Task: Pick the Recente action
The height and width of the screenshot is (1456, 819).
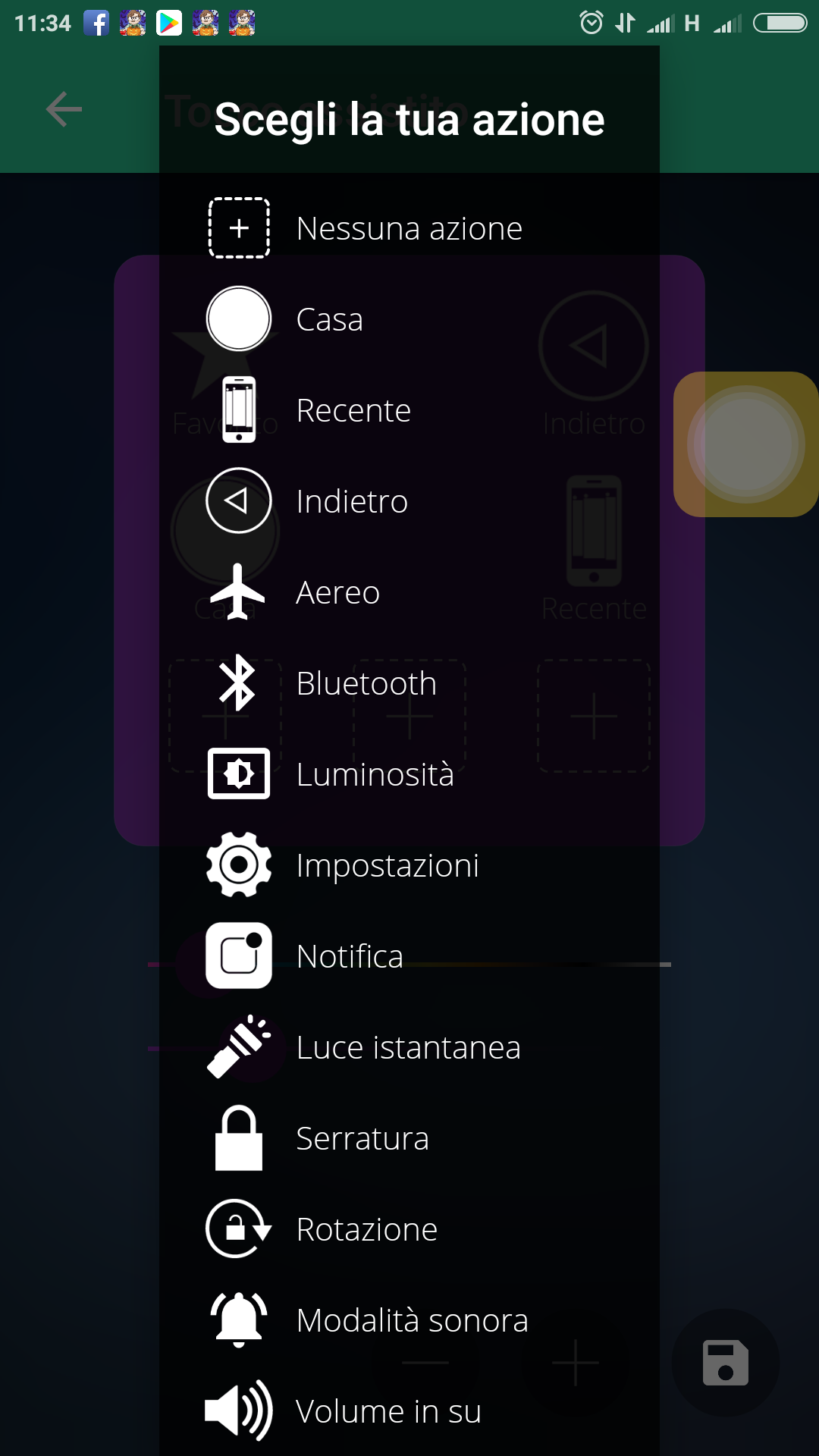Action: click(409, 410)
